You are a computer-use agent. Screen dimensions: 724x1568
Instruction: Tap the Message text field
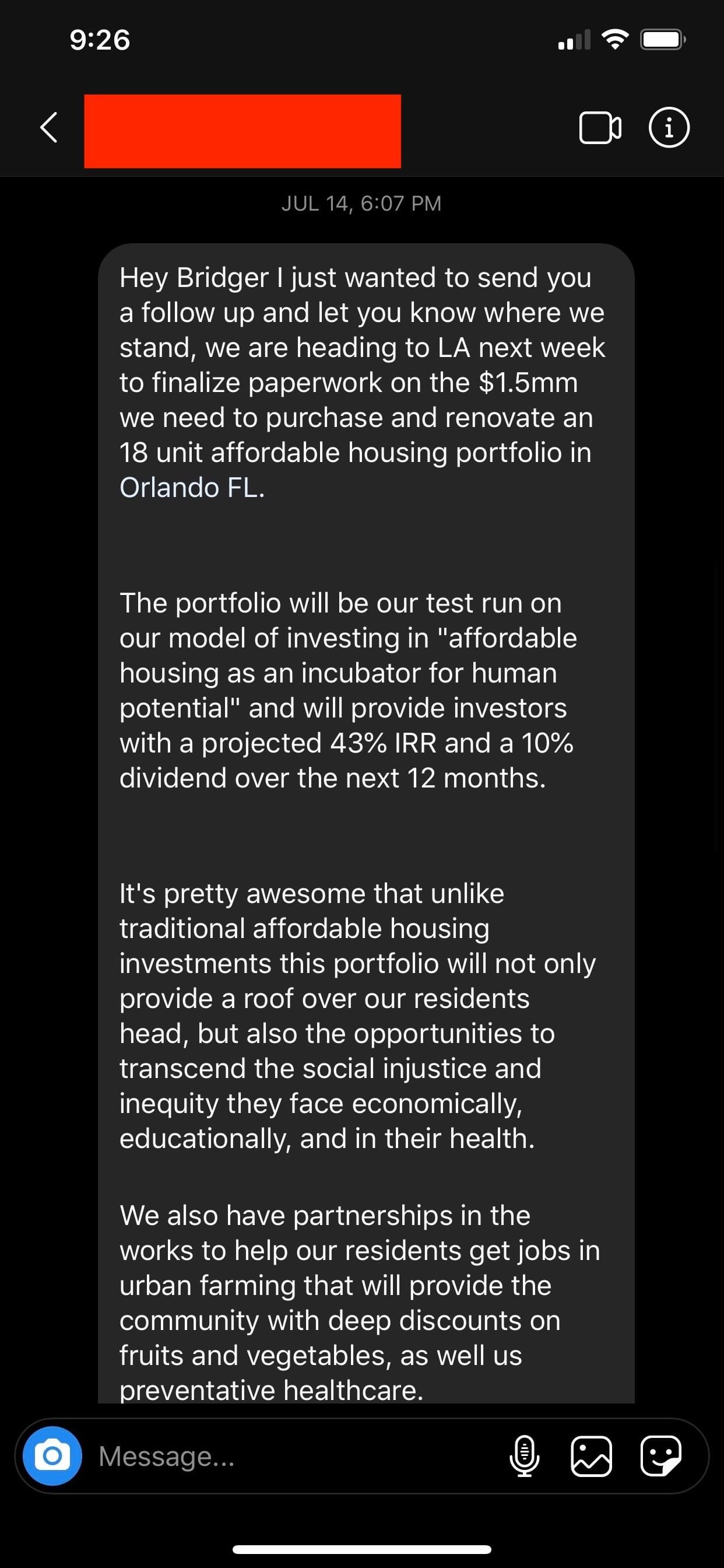pos(298,1456)
